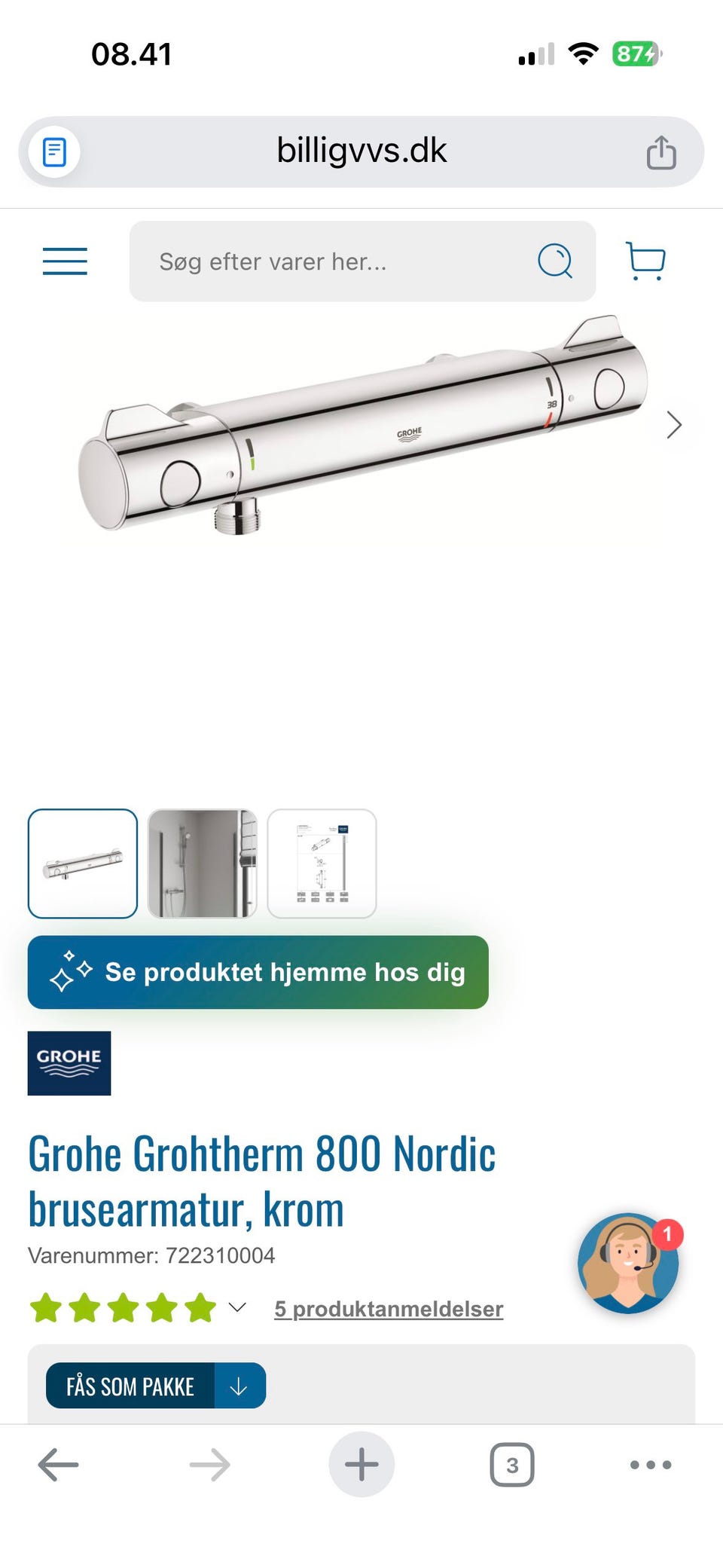The height and width of the screenshot is (1568, 723).
Task: Open the more options ellipsis icon
Action: click(651, 1464)
